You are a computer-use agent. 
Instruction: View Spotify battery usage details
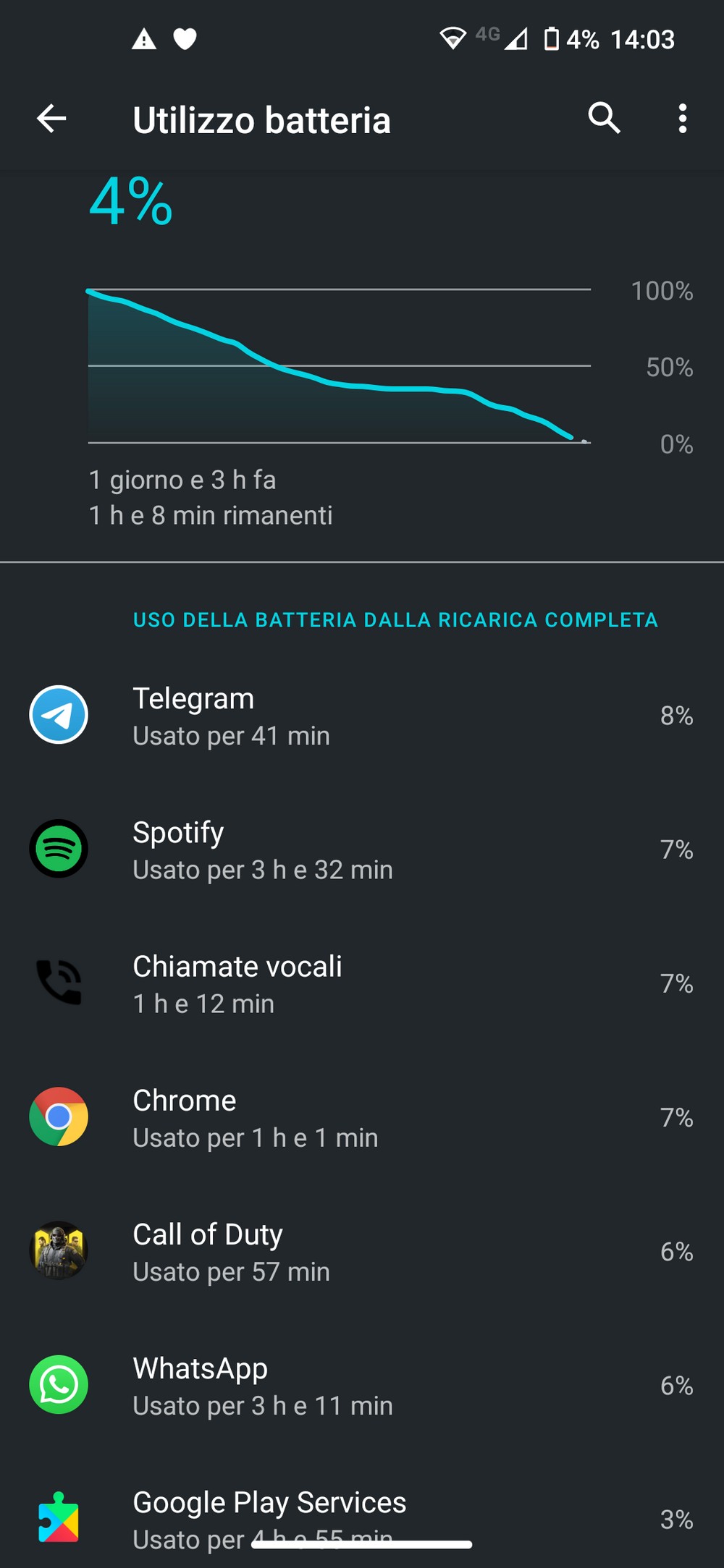pos(362,849)
